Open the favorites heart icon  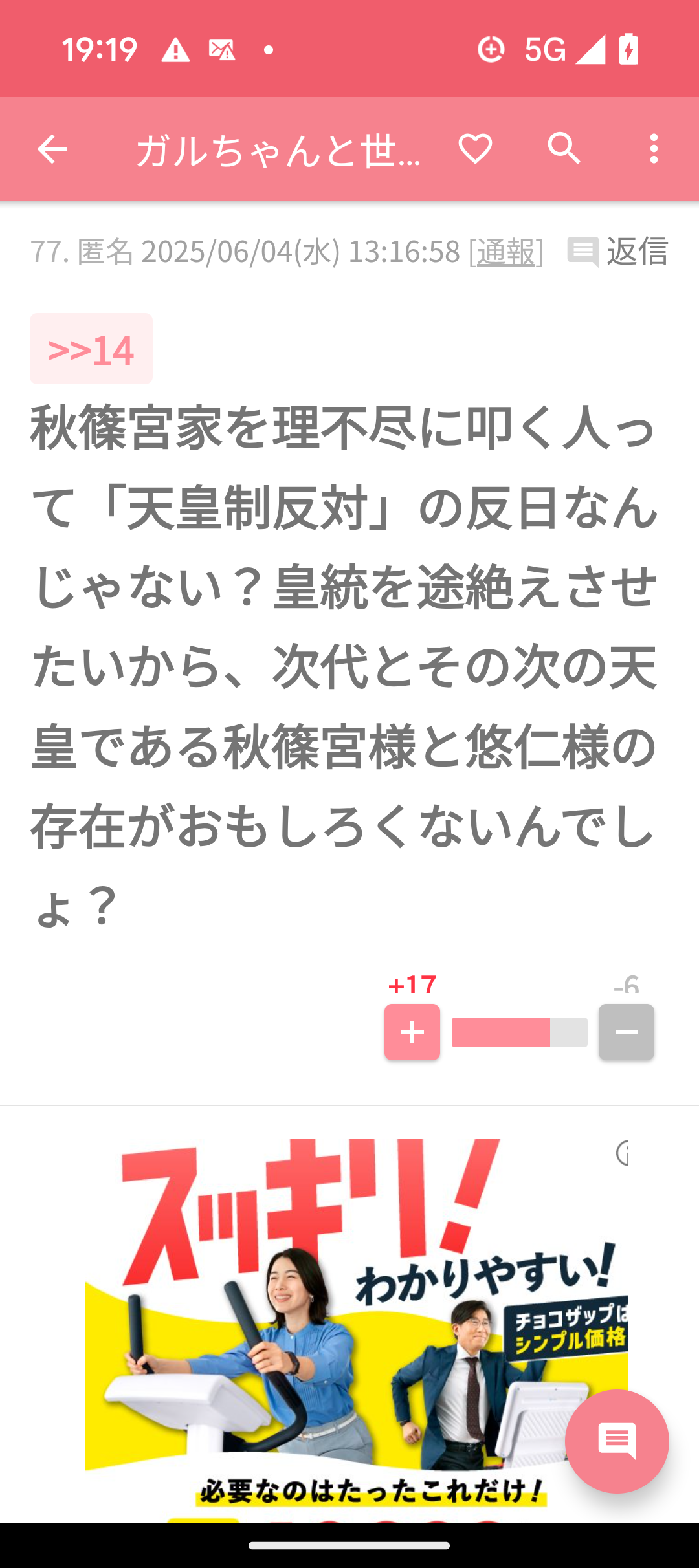(x=475, y=149)
